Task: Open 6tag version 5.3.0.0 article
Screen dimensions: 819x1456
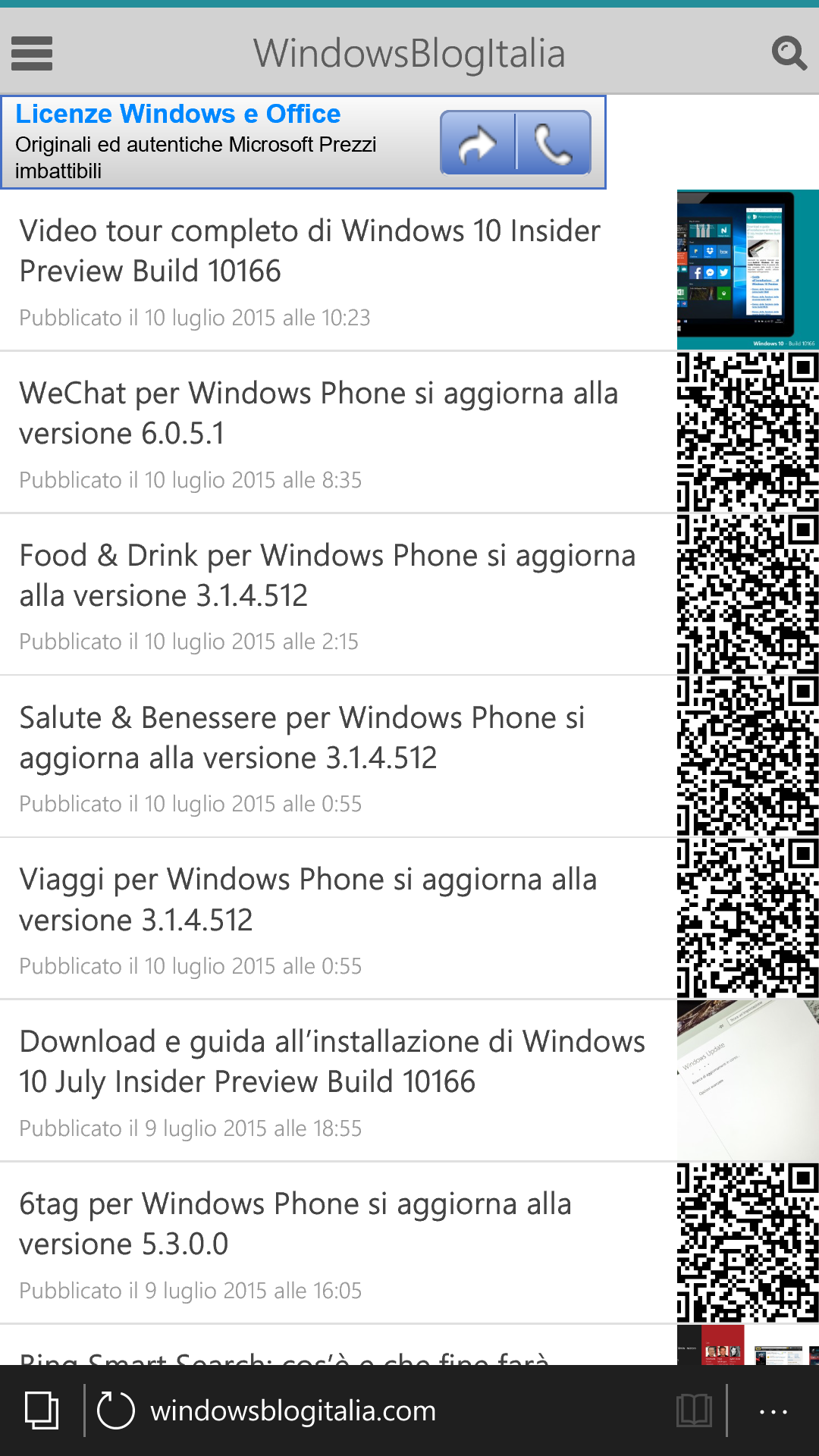Action: 296,1224
